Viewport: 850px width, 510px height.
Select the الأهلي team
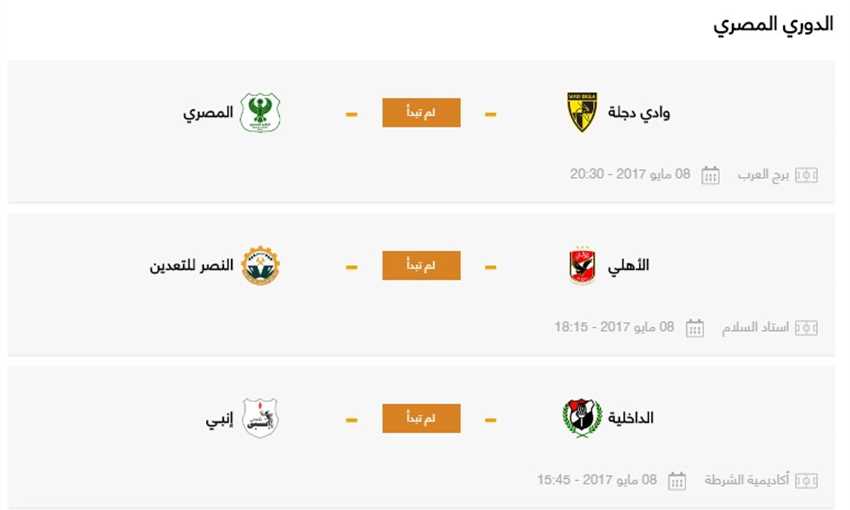(x=628, y=266)
